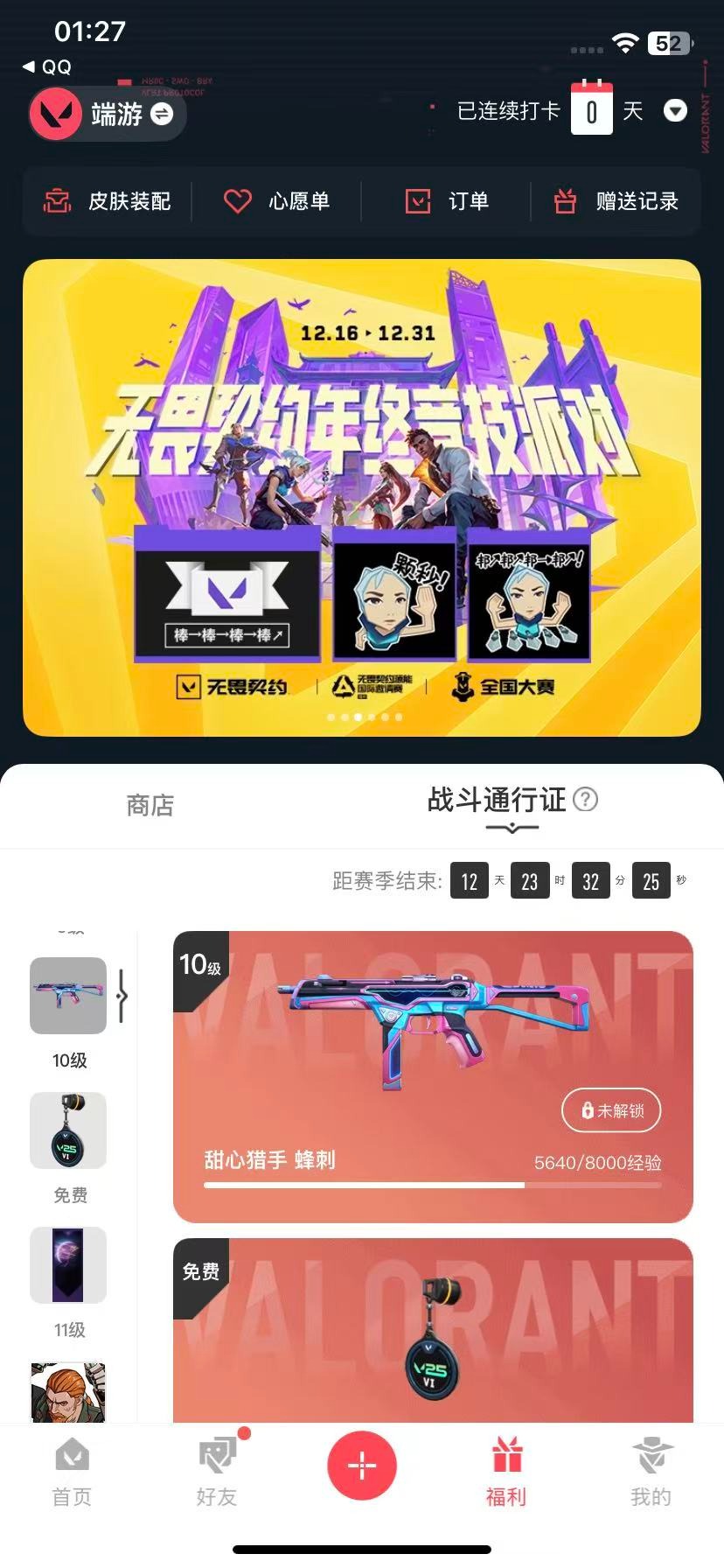Viewport: 724px width, 1568px height.
Task: Select the 10级 weapon skin thumbnail
Action: pos(68,996)
